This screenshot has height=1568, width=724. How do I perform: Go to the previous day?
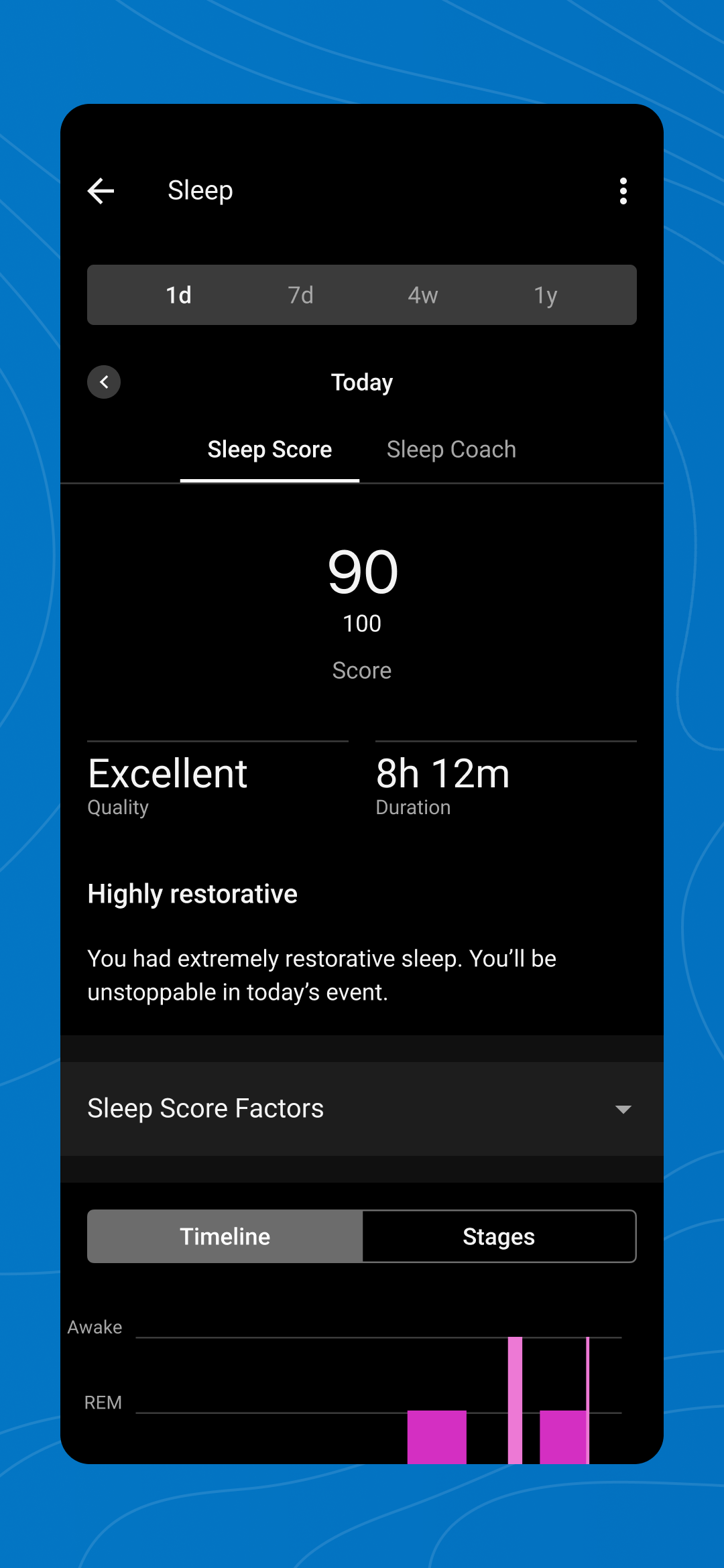pyautogui.click(x=104, y=382)
